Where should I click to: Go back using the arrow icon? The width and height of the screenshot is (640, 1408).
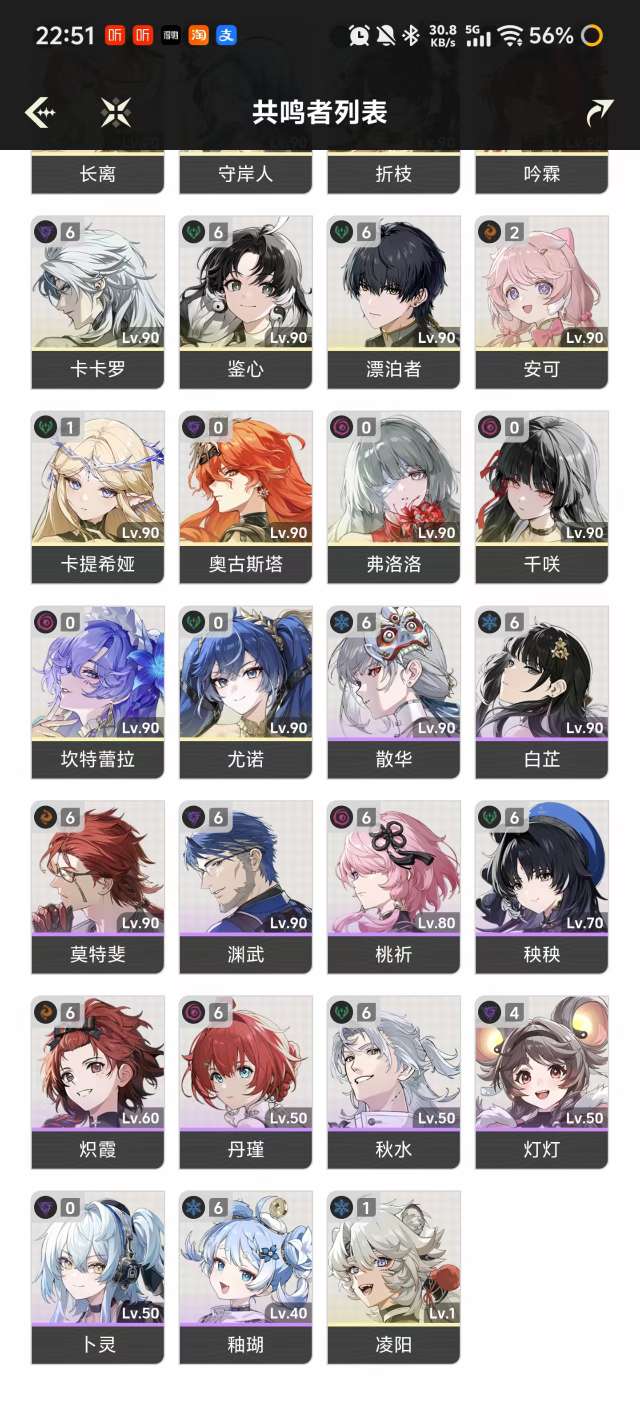(40, 112)
